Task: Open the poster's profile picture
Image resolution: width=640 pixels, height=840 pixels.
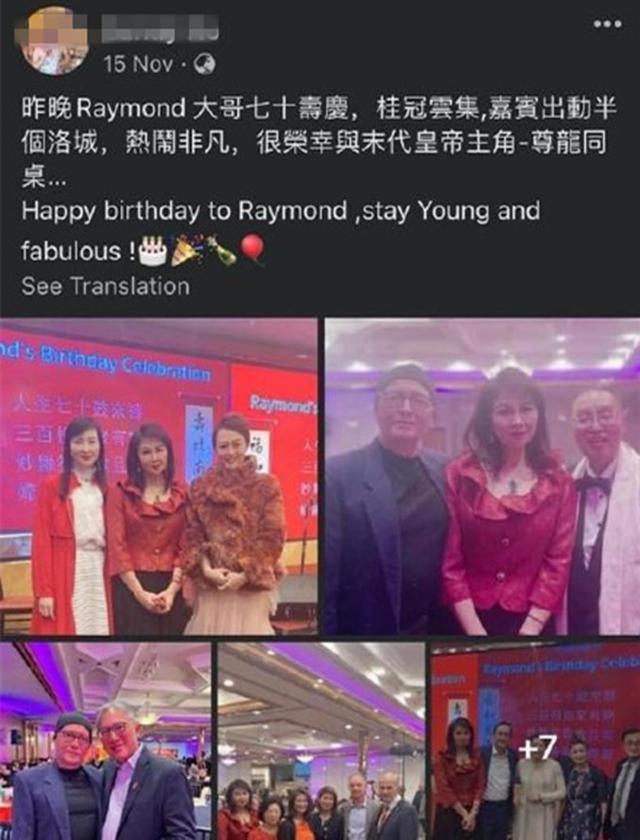Action: pos(52,40)
